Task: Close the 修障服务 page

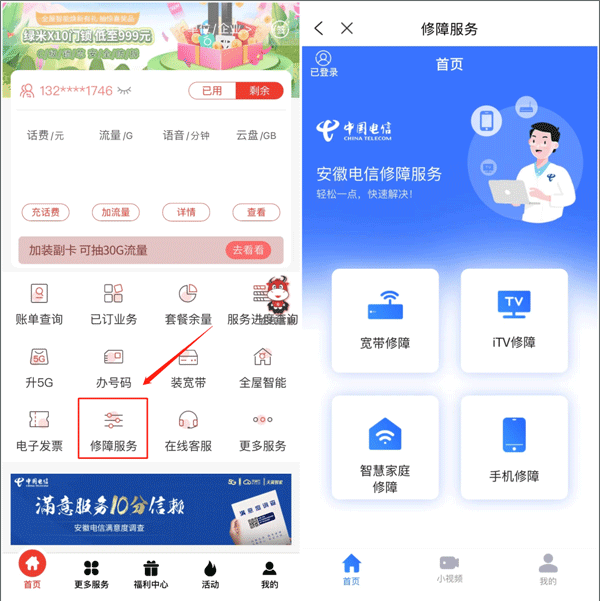Action: (x=347, y=28)
